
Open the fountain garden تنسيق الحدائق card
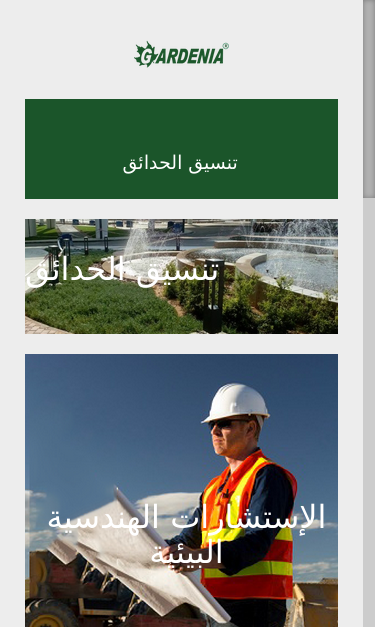[182, 276]
